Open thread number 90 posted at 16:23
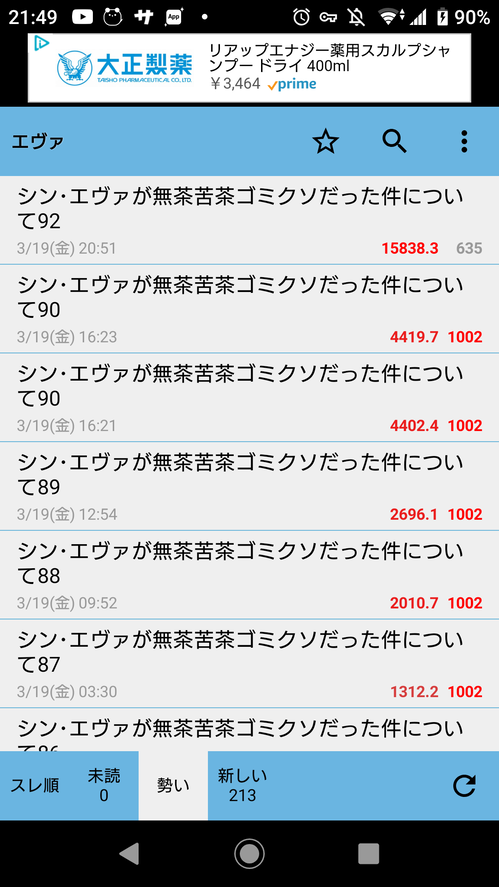Image resolution: width=499 pixels, height=887 pixels. coord(250,309)
